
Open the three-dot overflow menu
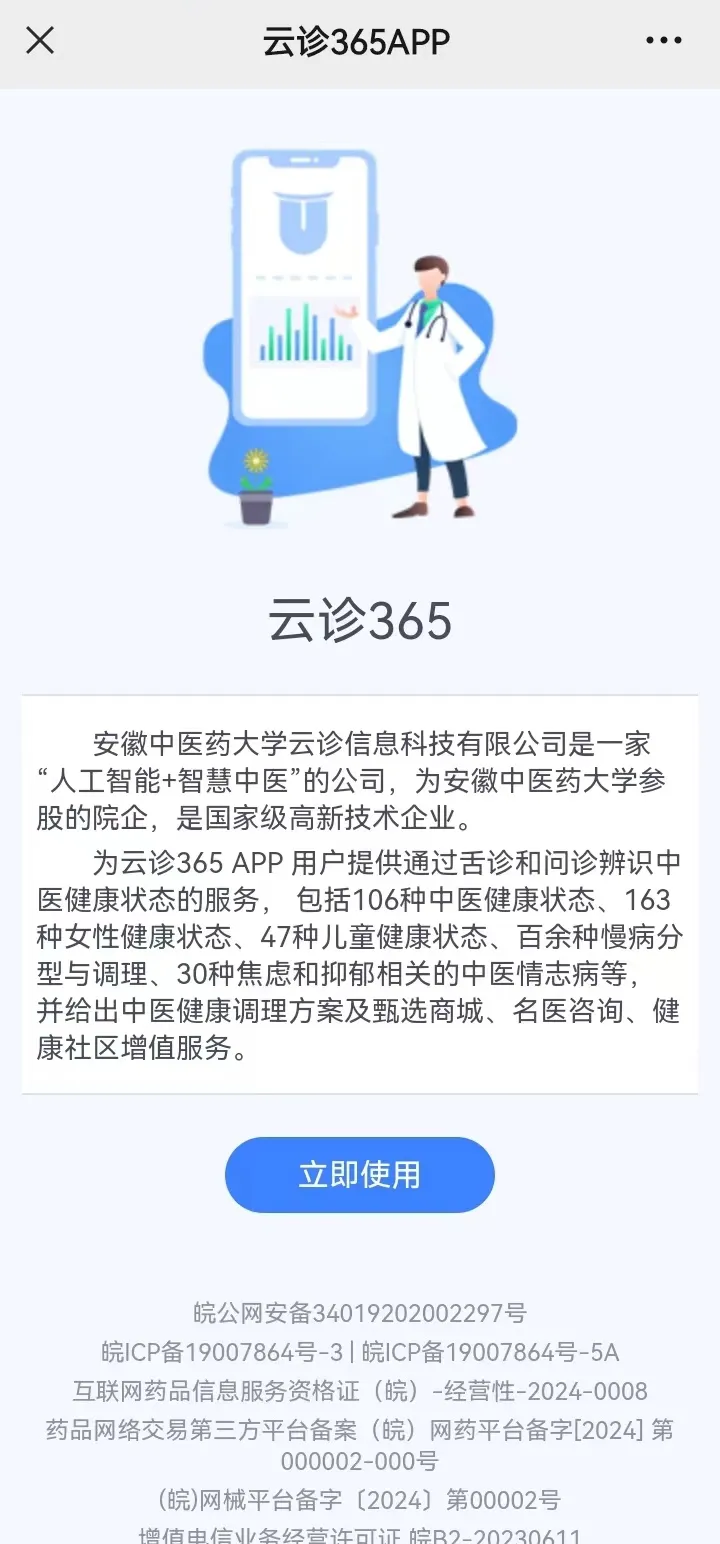[663, 41]
